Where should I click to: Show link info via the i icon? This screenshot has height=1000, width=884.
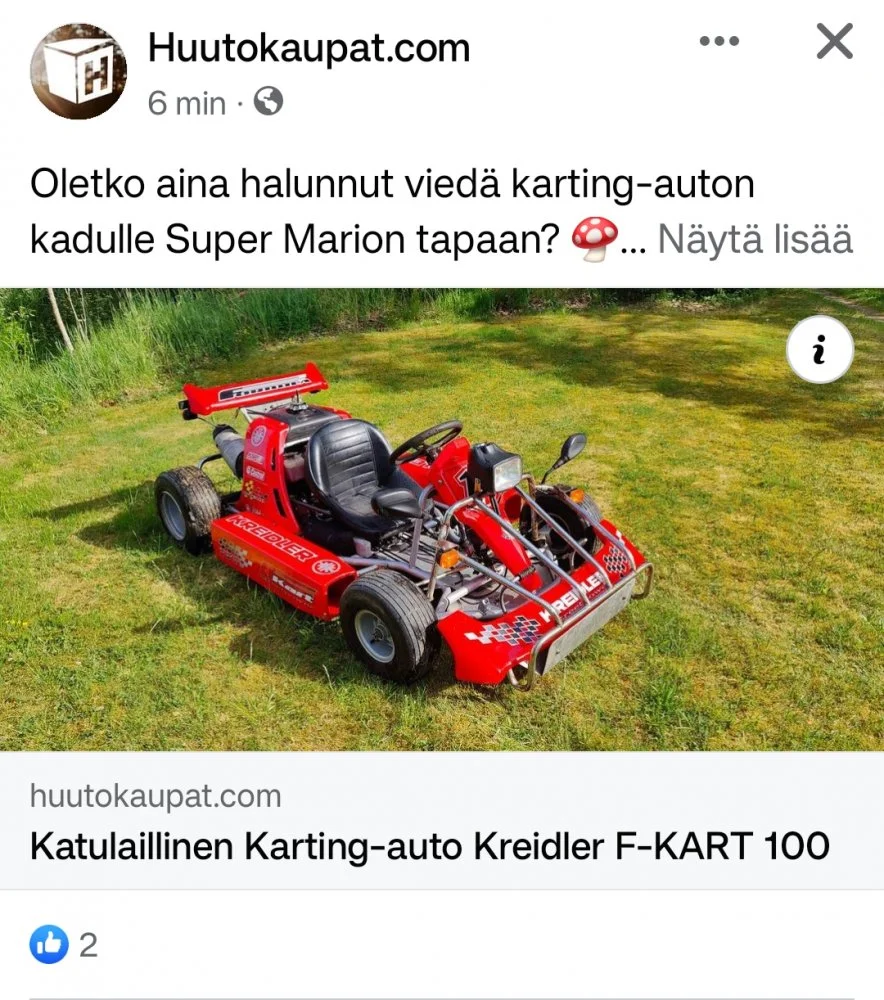[820, 351]
